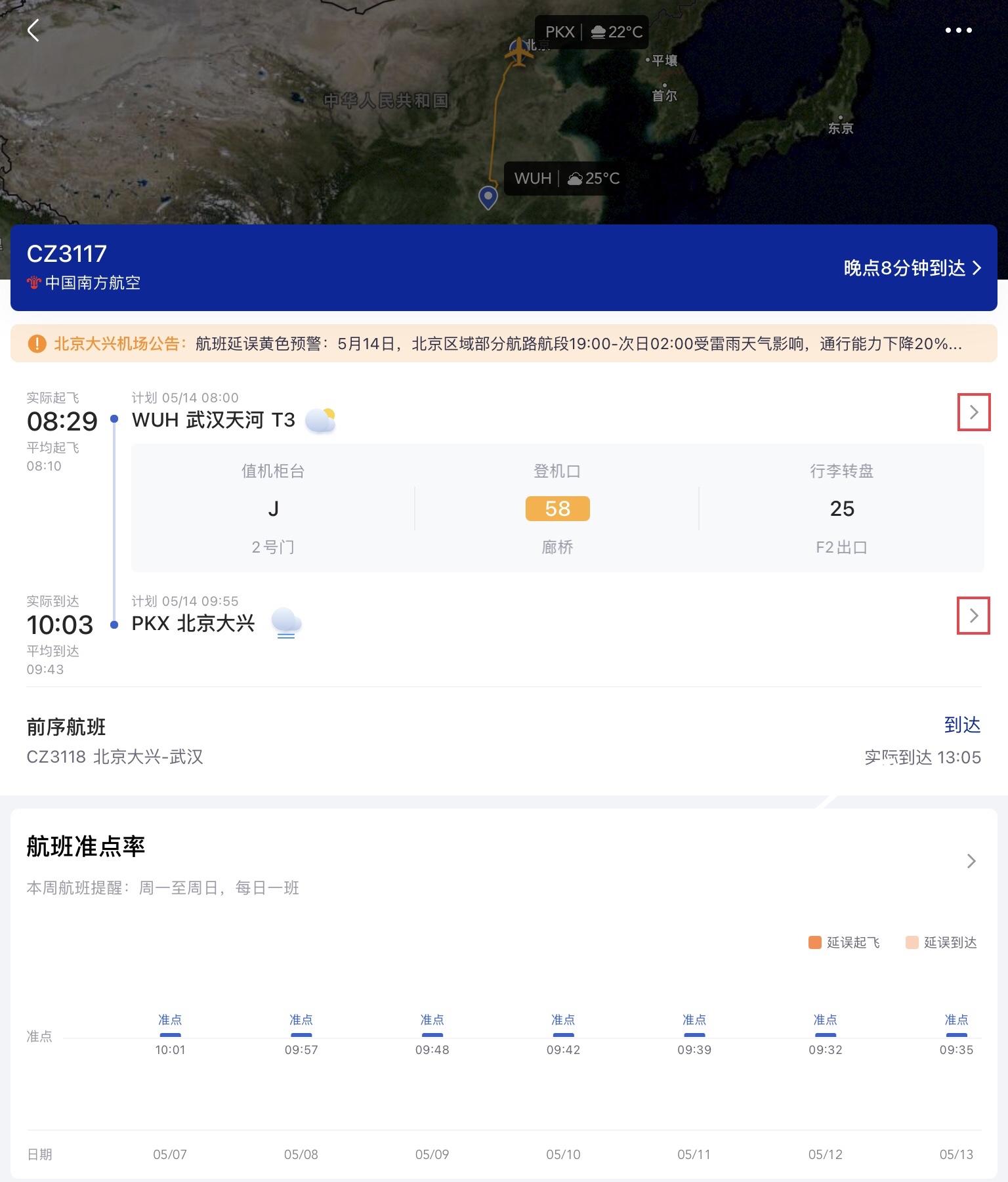This screenshot has height=1182, width=1008.
Task: Open previous flight CZ3118 北京大兴-武汉
Action: (115, 757)
